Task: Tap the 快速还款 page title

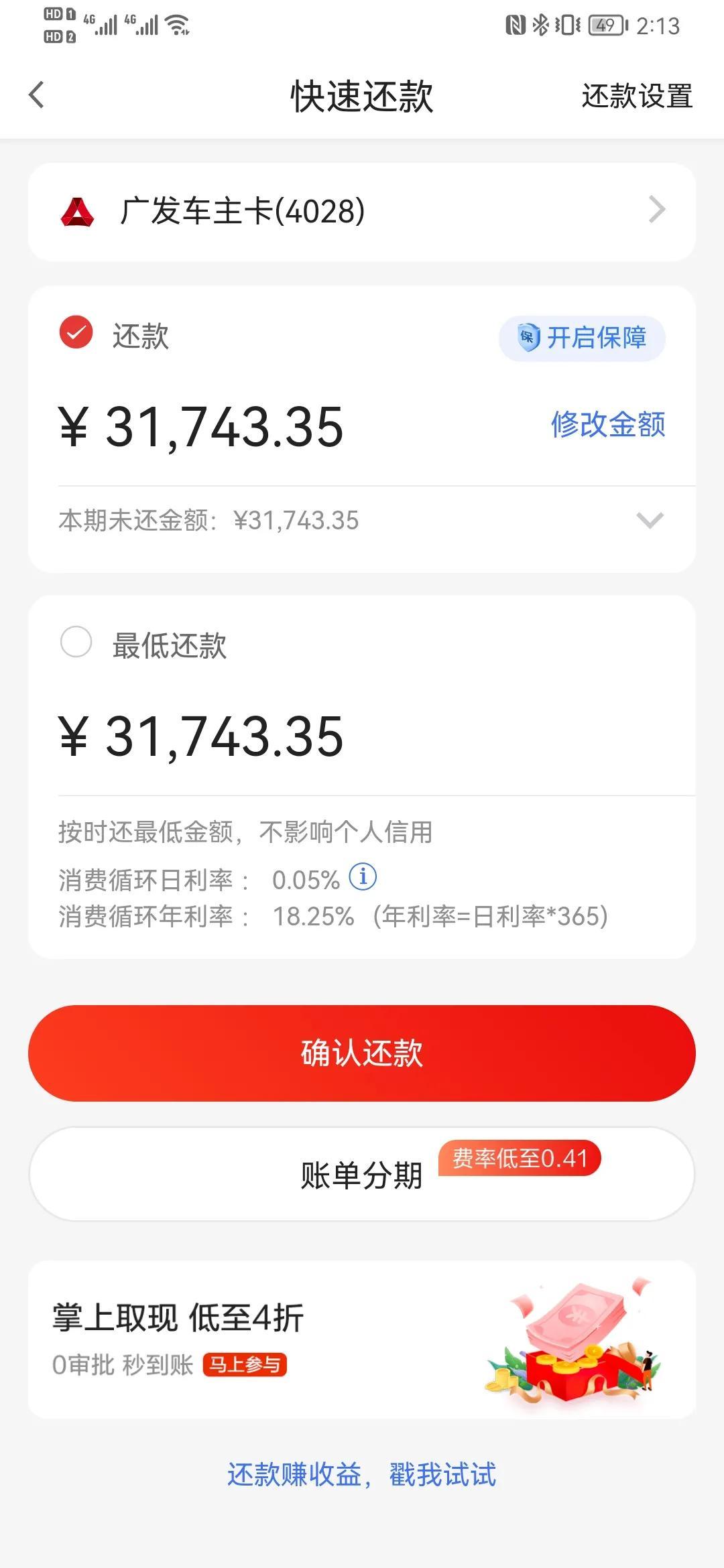Action: [362, 96]
